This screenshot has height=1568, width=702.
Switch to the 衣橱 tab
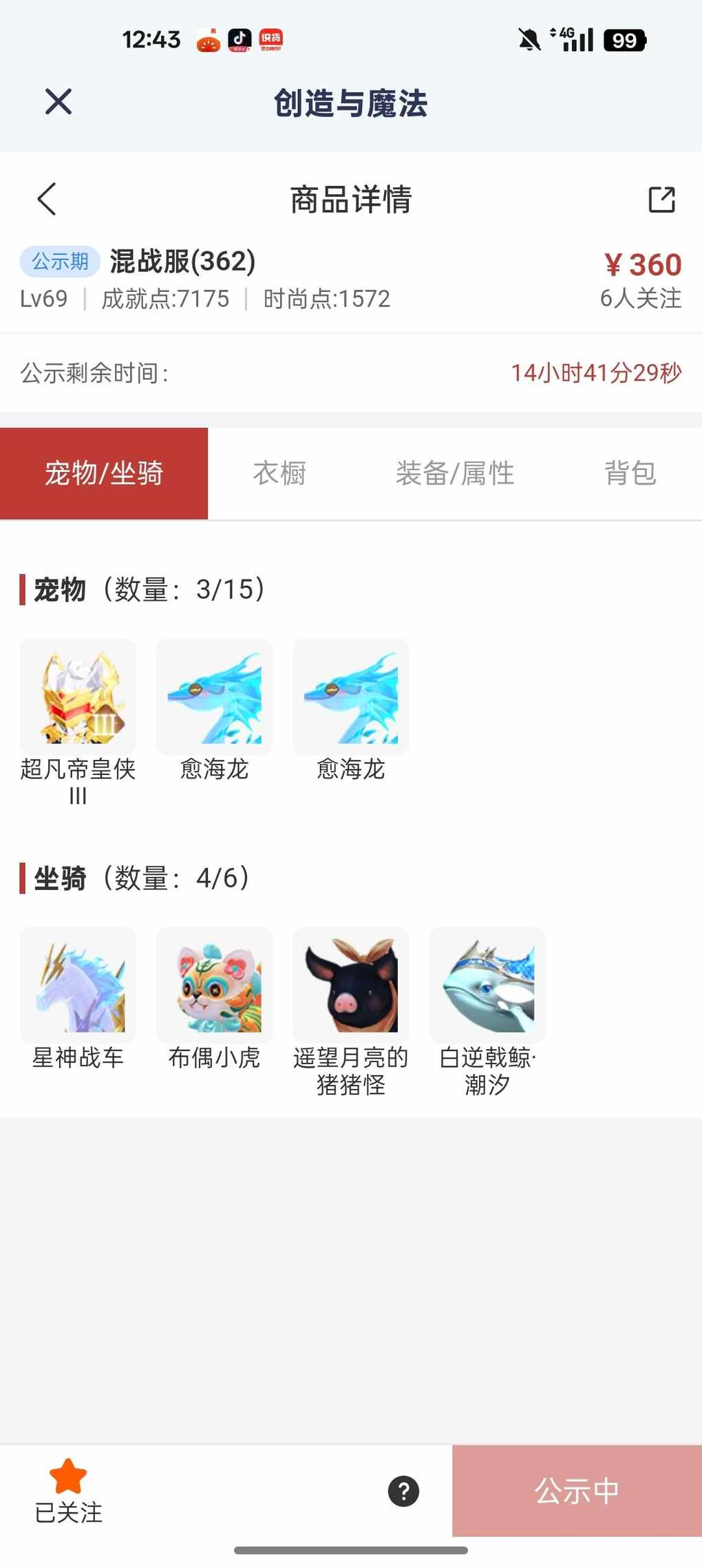[279, 474]
